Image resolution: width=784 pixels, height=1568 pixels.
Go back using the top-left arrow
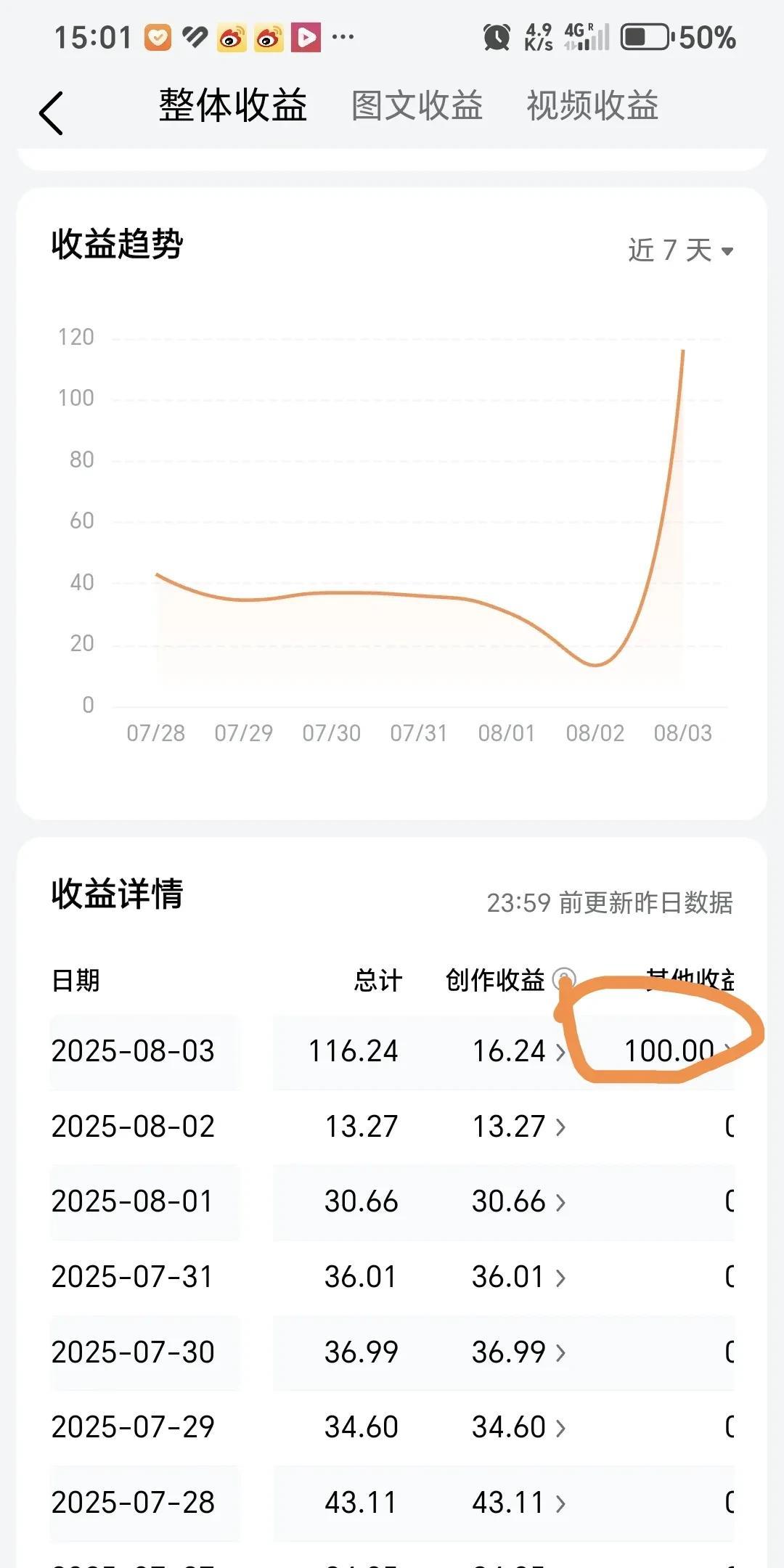click(x=51, y=113)
